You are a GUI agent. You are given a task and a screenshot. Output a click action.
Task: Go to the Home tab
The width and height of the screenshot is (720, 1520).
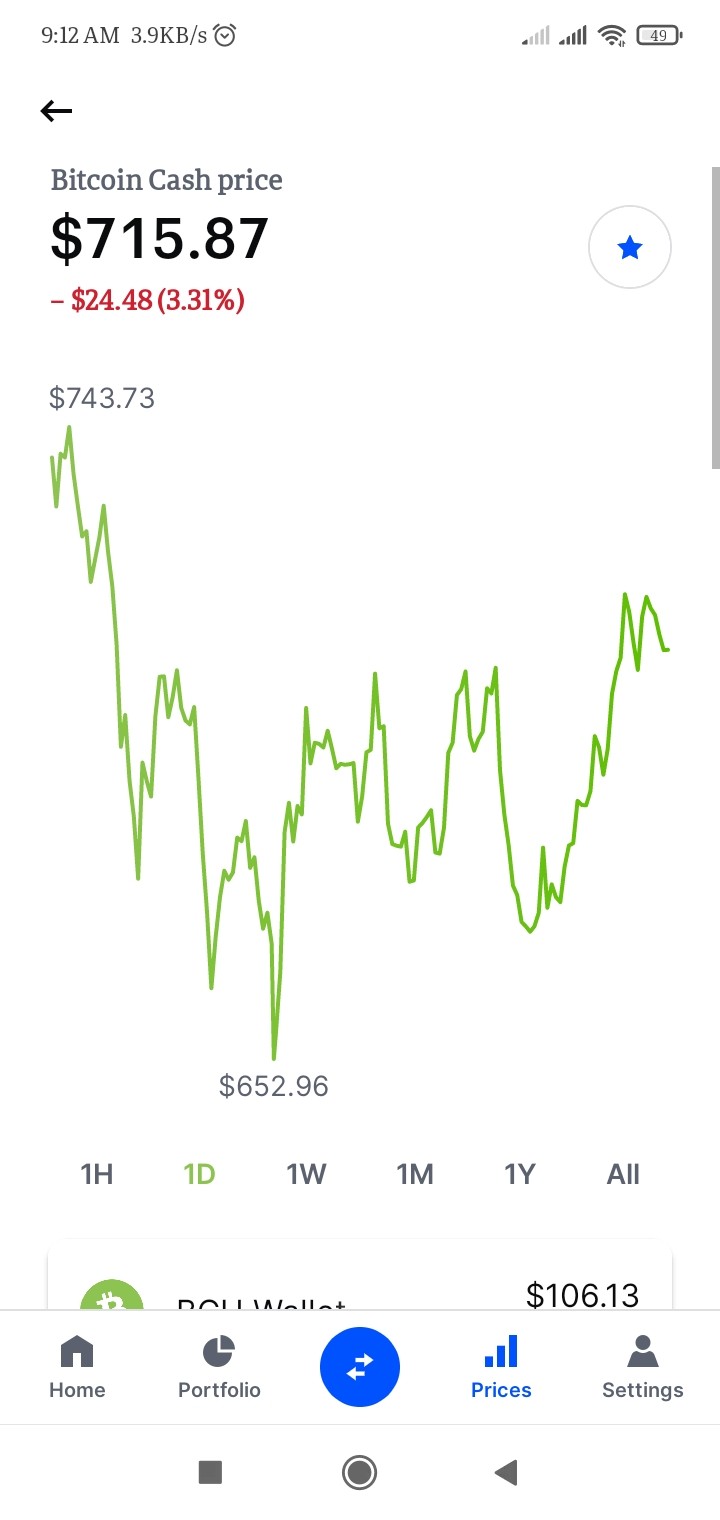[77, 1367]
